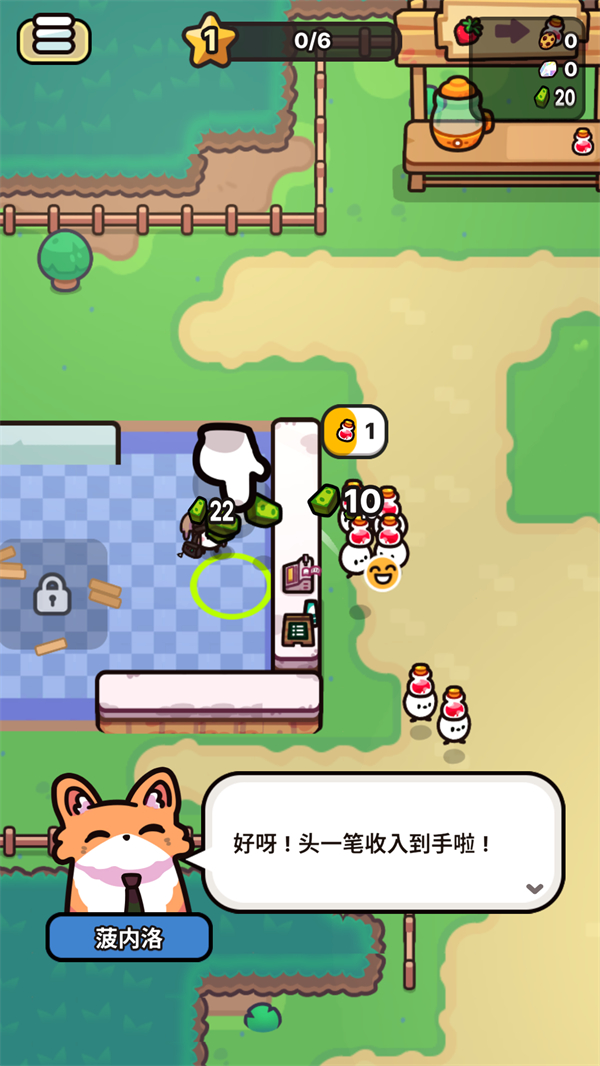This screenshot has height=1066, width=600.
Task: Open the hamburger menu button
Action: click(54, 39)
